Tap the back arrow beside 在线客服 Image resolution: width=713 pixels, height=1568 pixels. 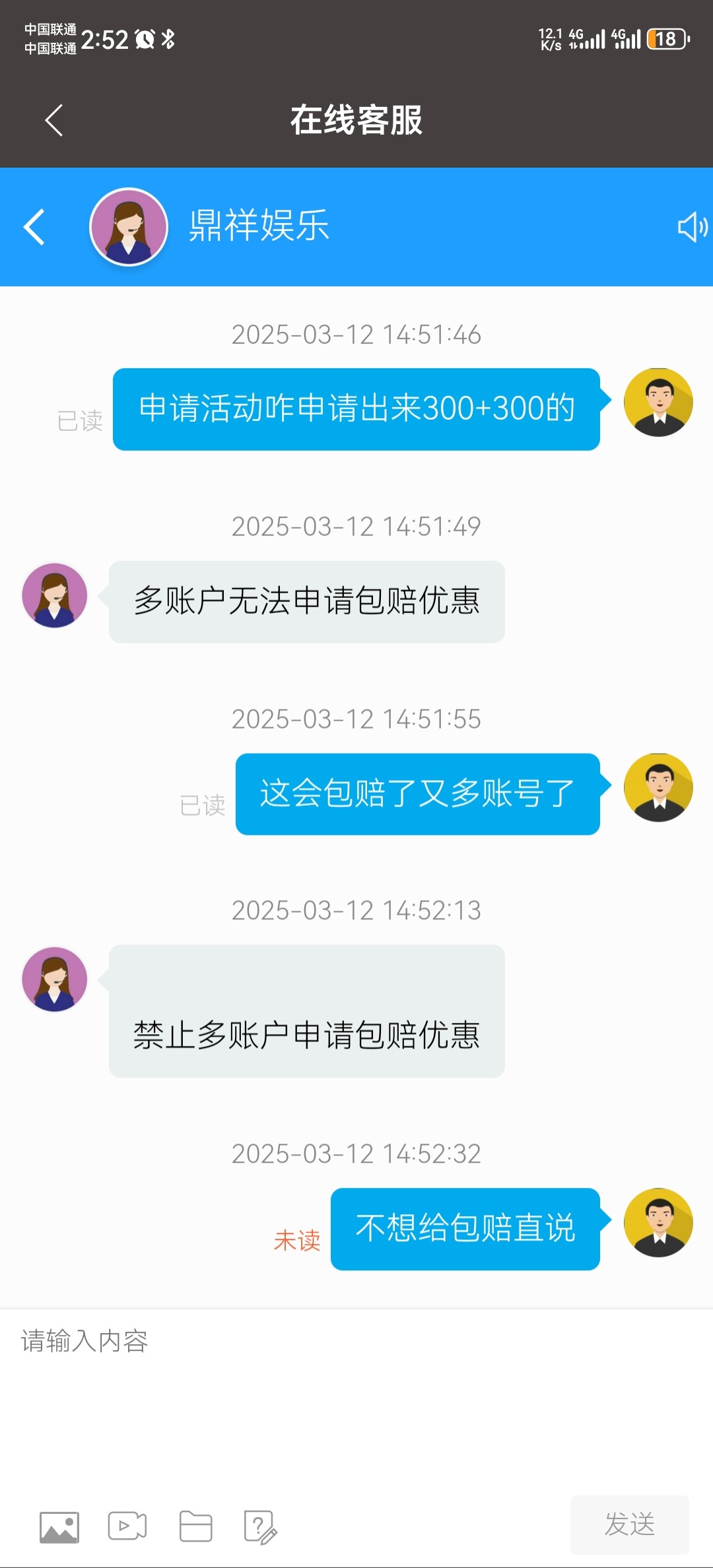(x=54, y=120)
